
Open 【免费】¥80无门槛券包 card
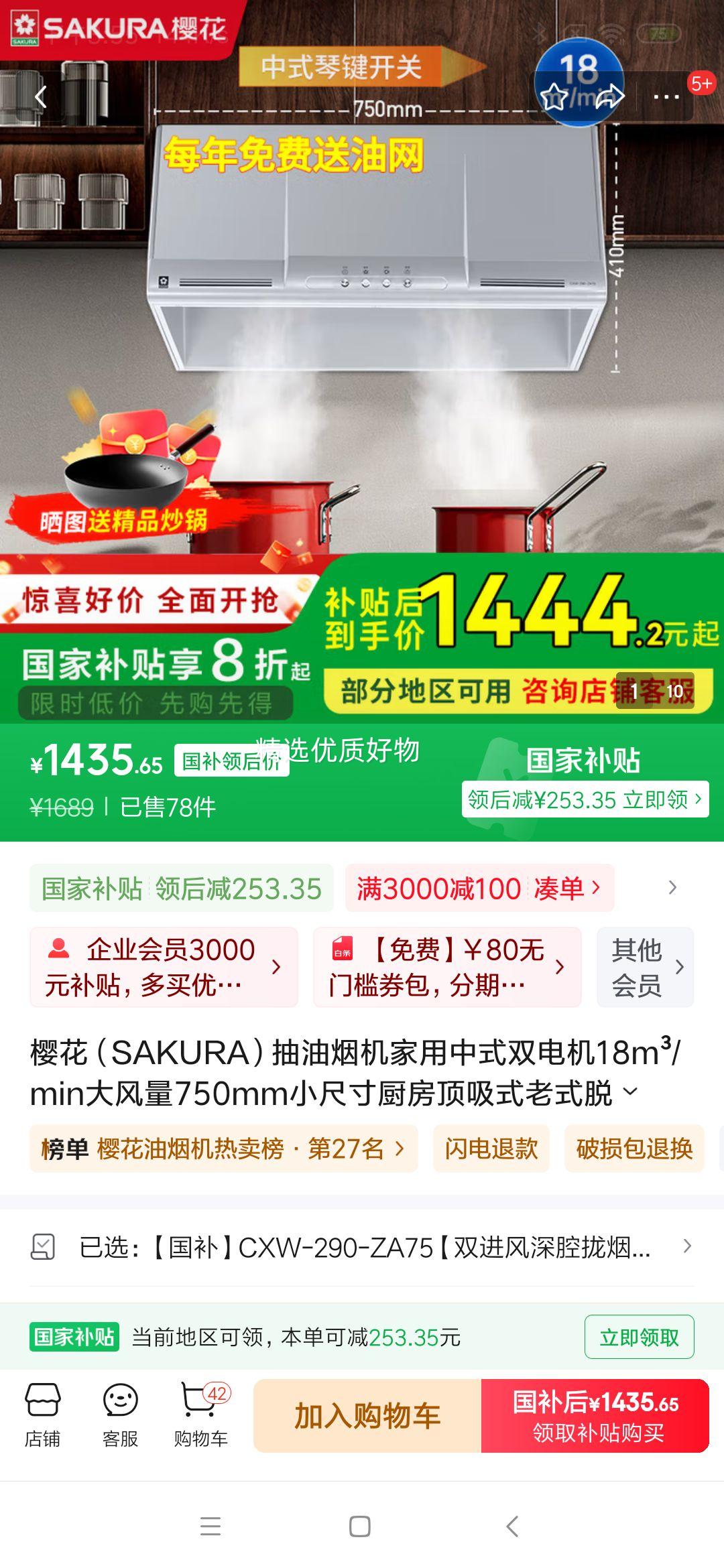click(446, 967)
